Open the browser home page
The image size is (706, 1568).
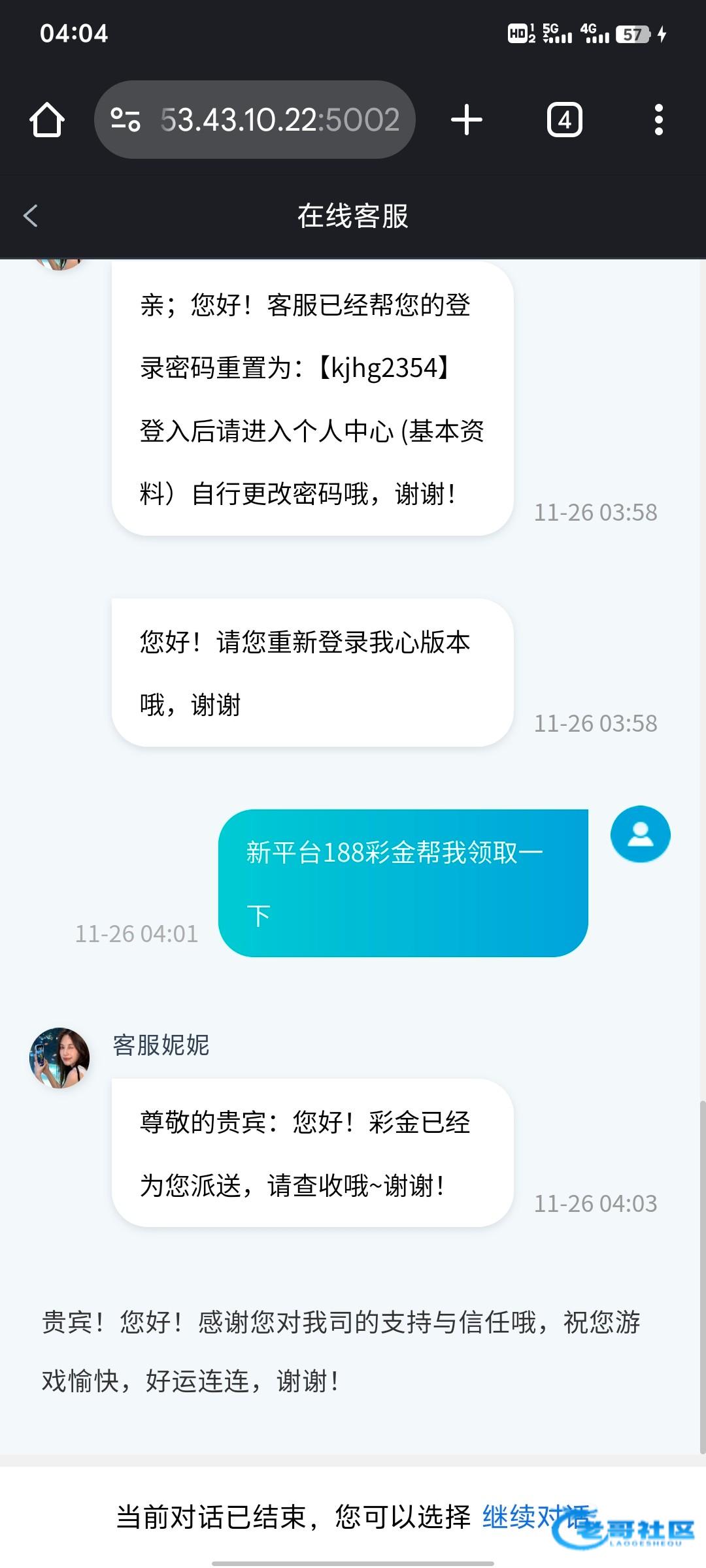[47, 120]
